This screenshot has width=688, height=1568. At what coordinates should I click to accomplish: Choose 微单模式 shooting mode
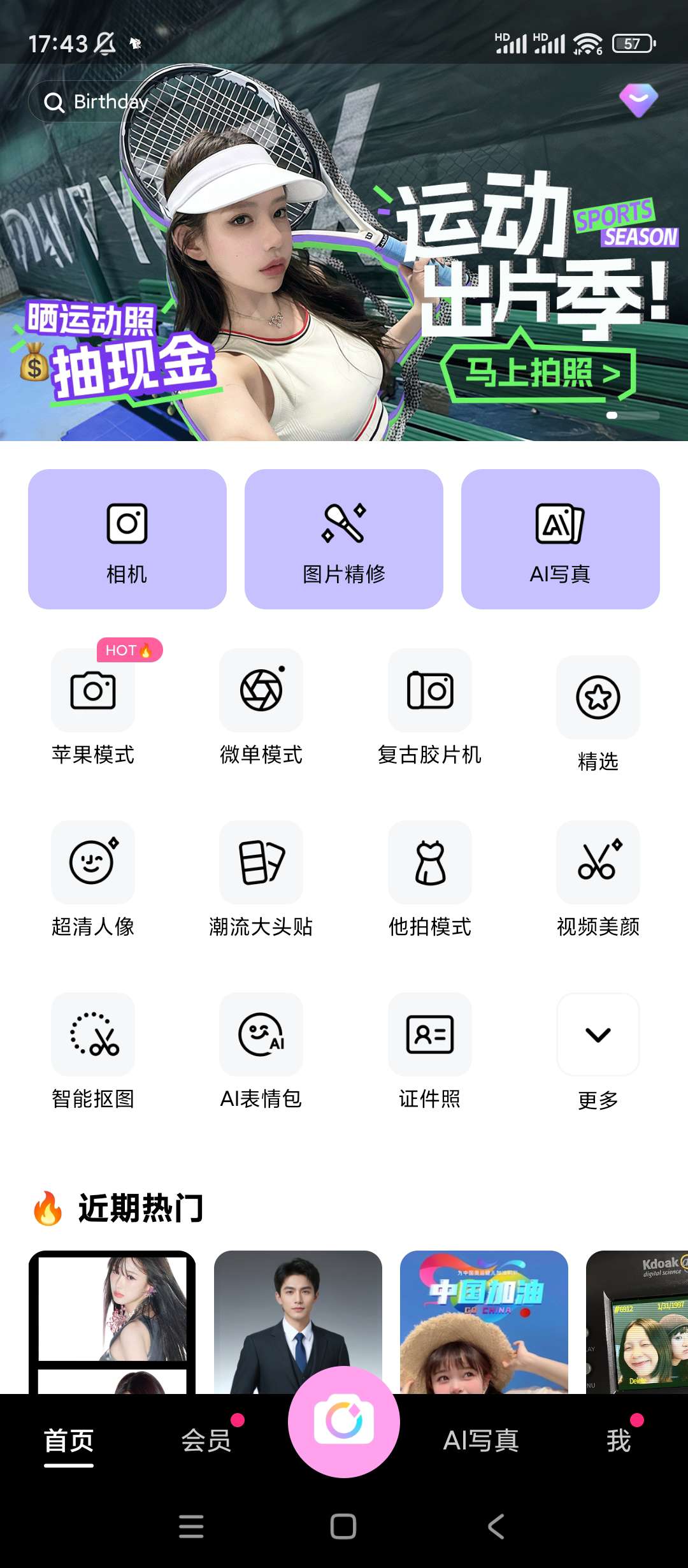tap(261, 691)
